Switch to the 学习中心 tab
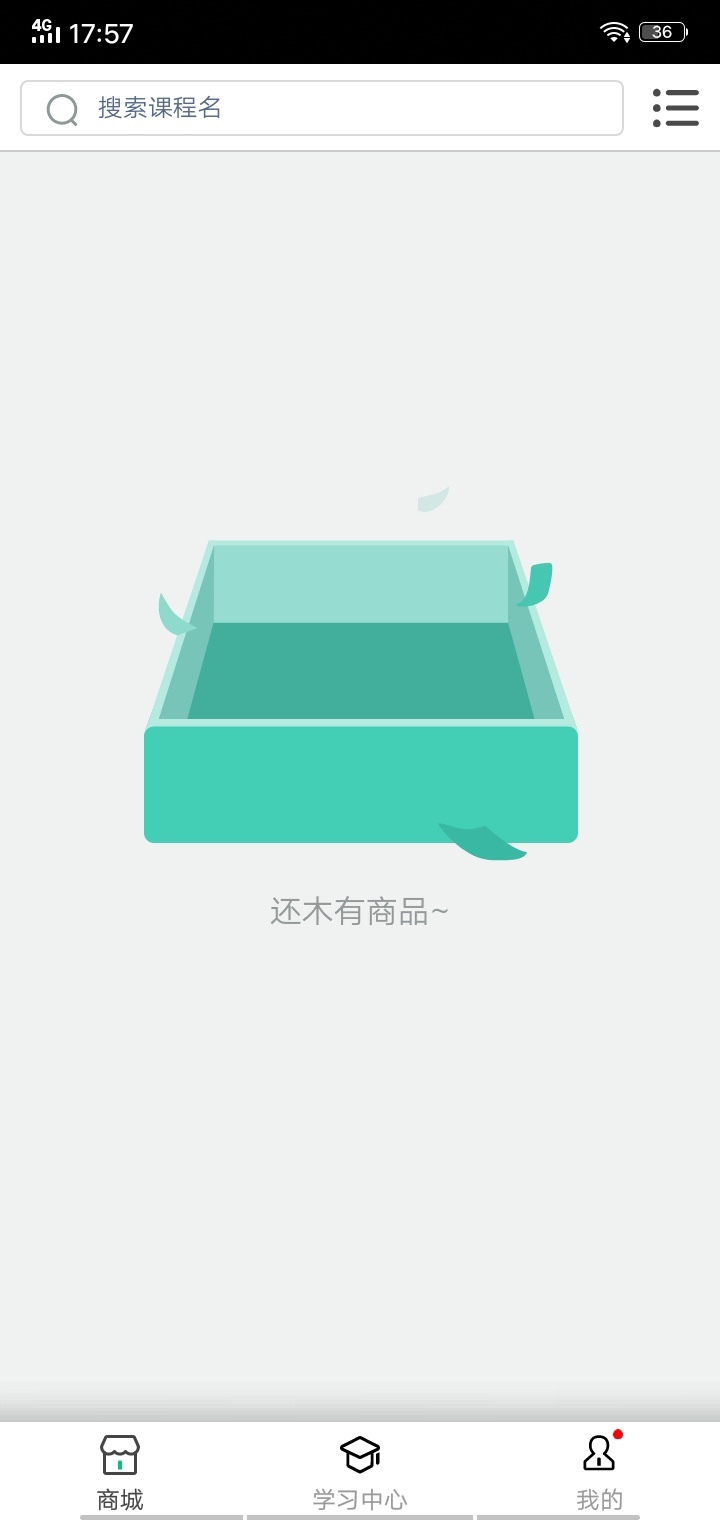Screen dimensions: 720x1520 360,1471
